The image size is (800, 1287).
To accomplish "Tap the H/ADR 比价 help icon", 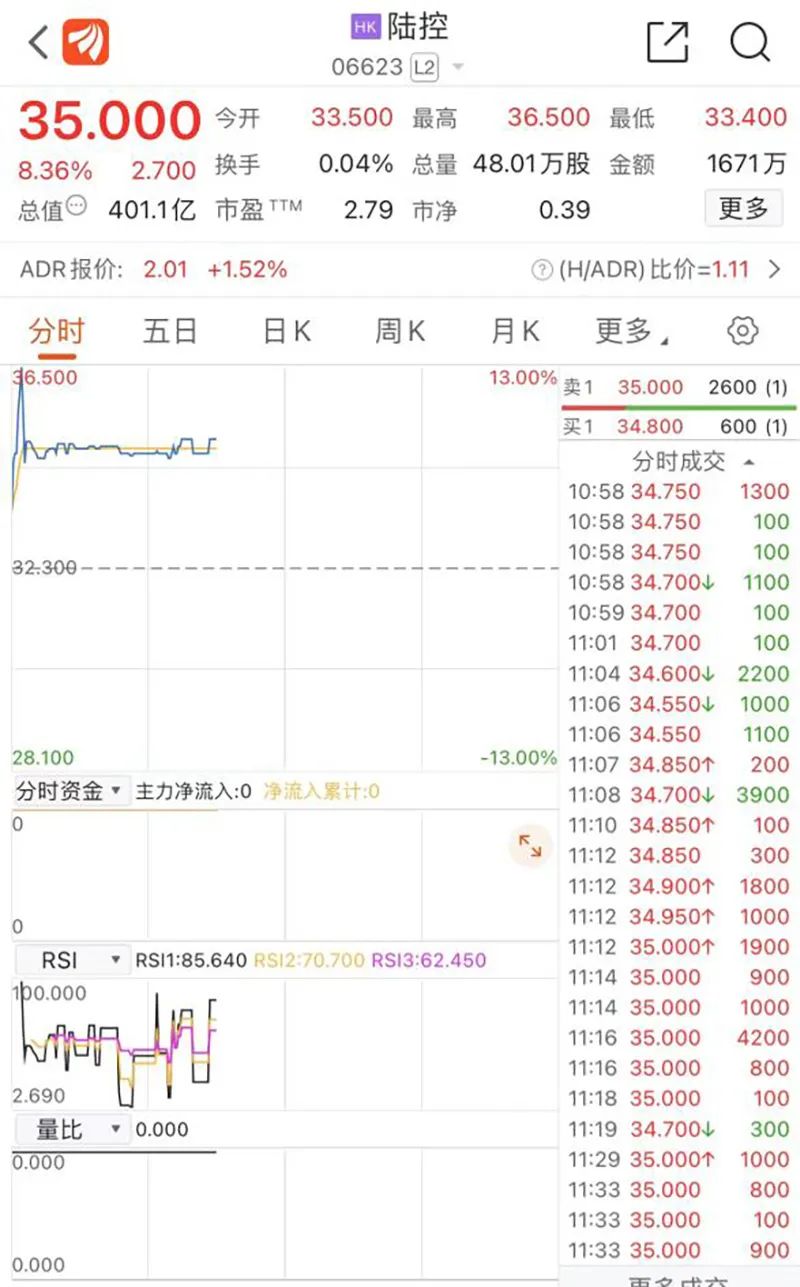I will (x=542, y=269).
